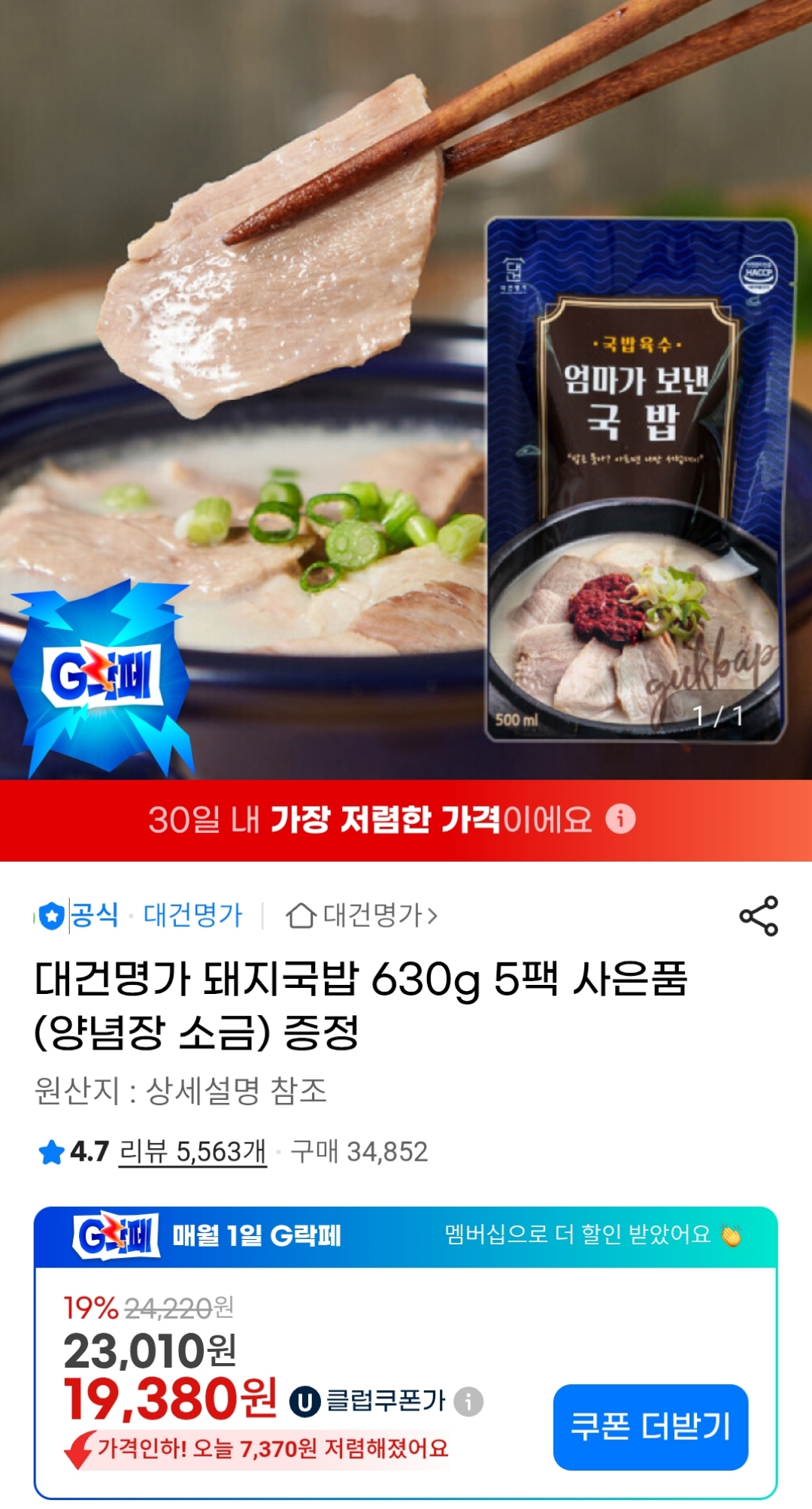Expand the 대건명가 store page via chevron
812x1509 pixels.
click(434, 917)
